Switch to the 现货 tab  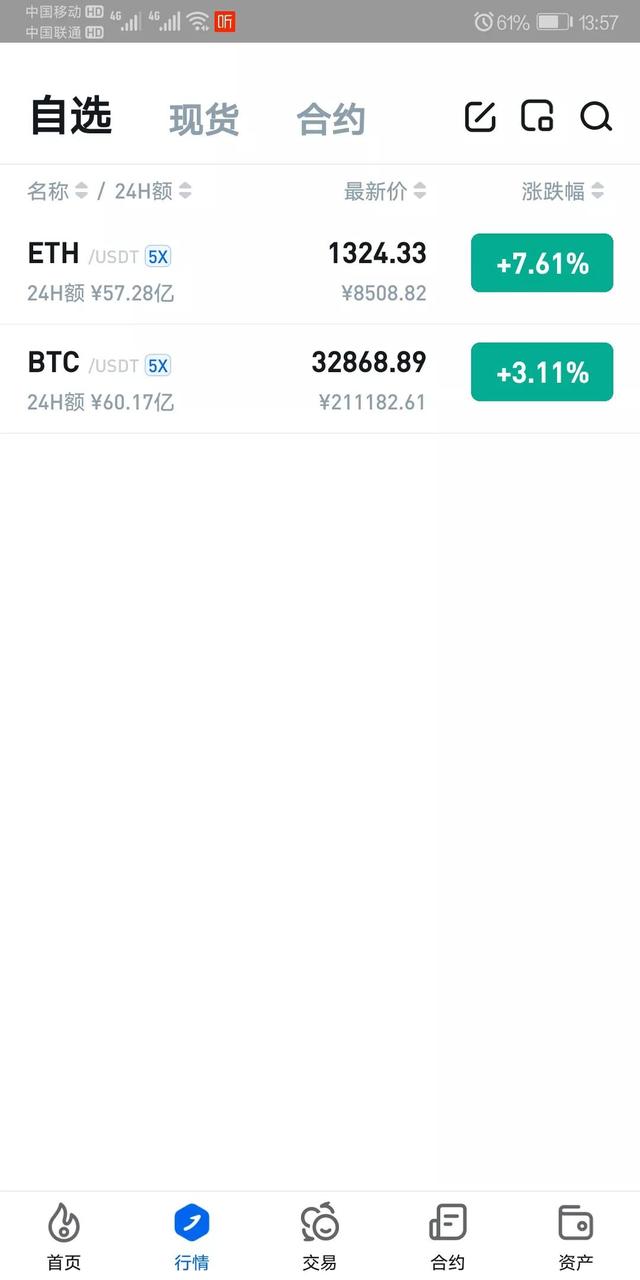[204, 120]
